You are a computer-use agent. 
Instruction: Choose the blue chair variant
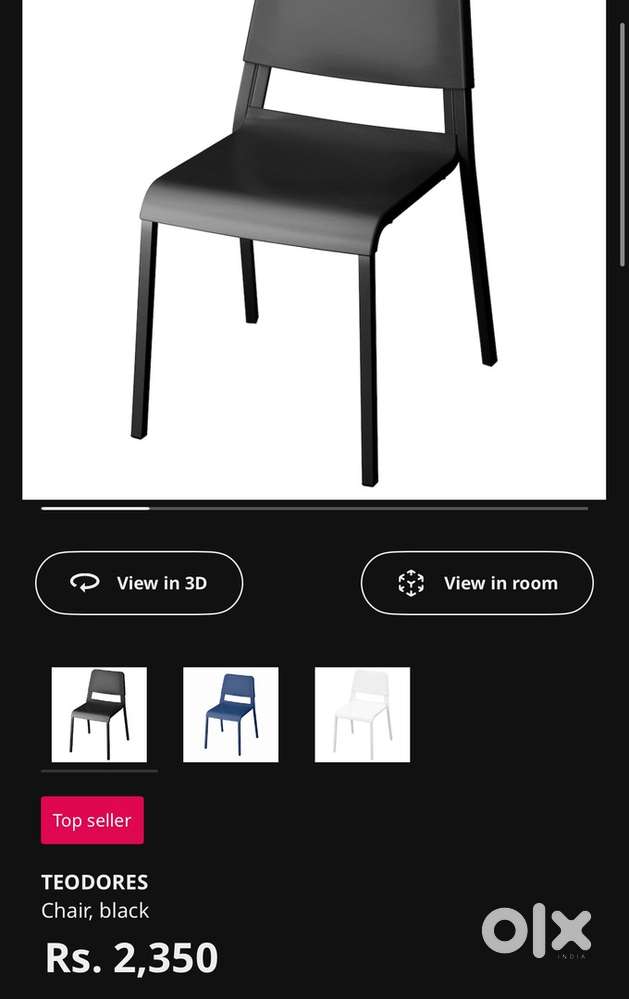(x=231, y=715)
